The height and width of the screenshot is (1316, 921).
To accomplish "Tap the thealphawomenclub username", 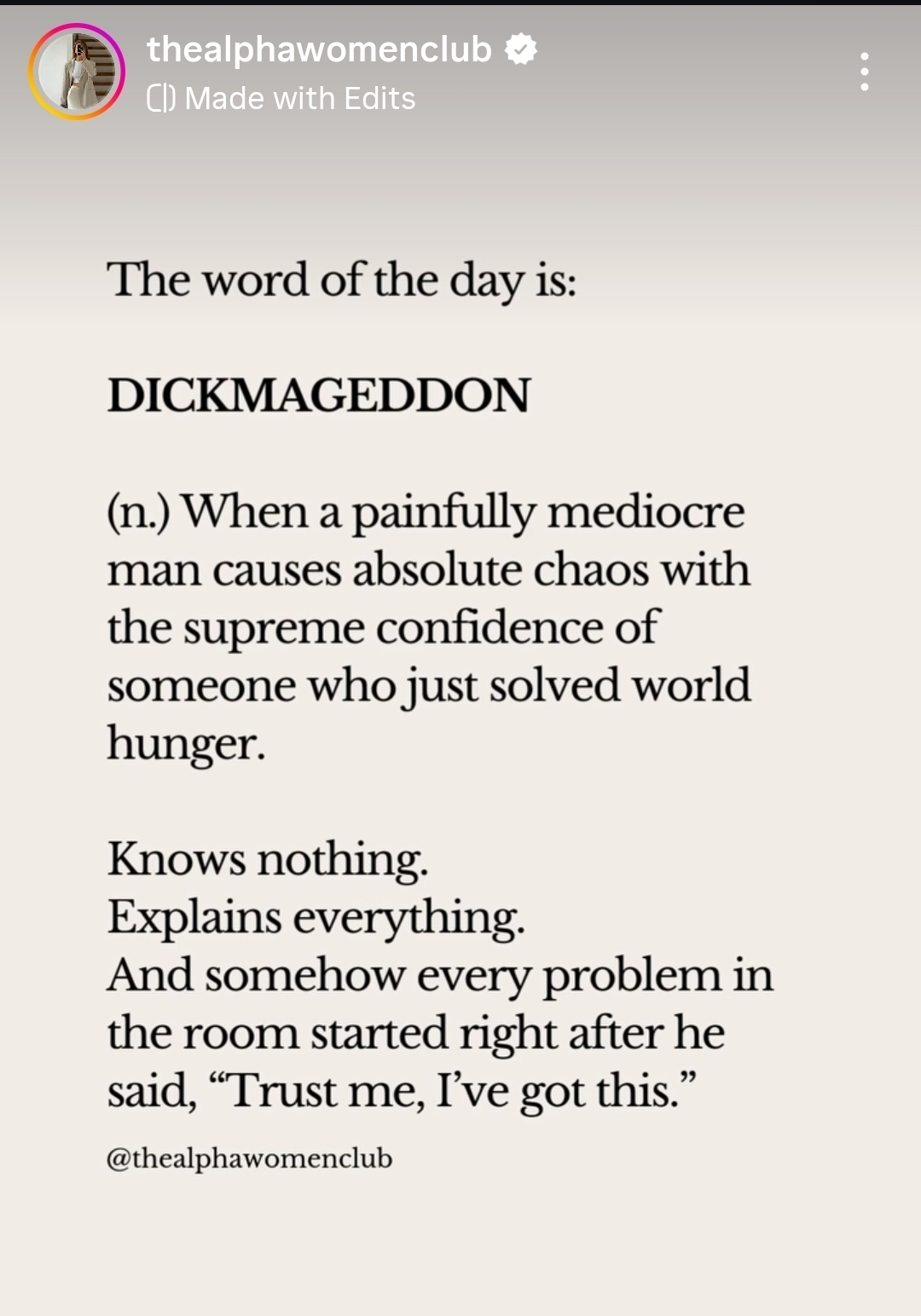I will 319,49.
